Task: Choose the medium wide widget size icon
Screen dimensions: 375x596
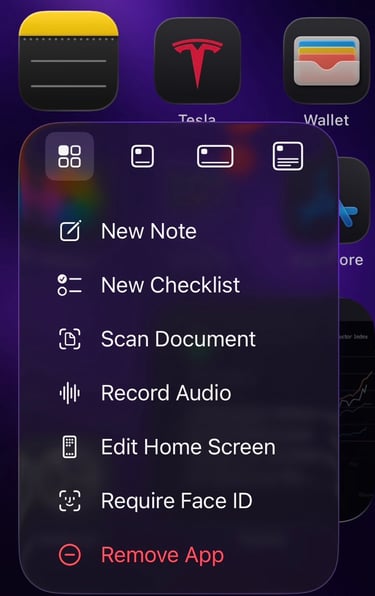Action: (x=215, y=156)
